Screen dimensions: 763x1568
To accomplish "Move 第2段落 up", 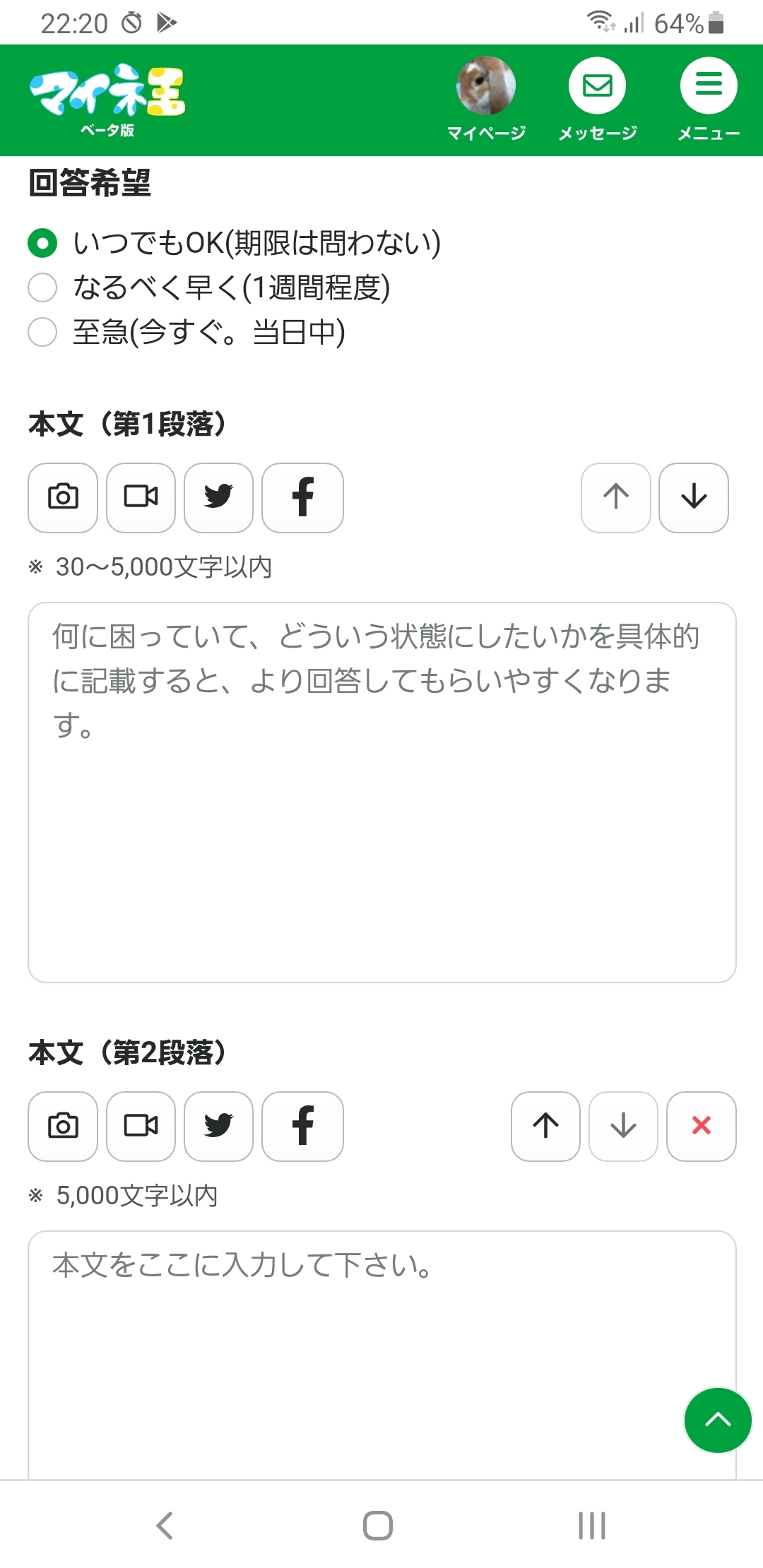I will pos(545,1126).
